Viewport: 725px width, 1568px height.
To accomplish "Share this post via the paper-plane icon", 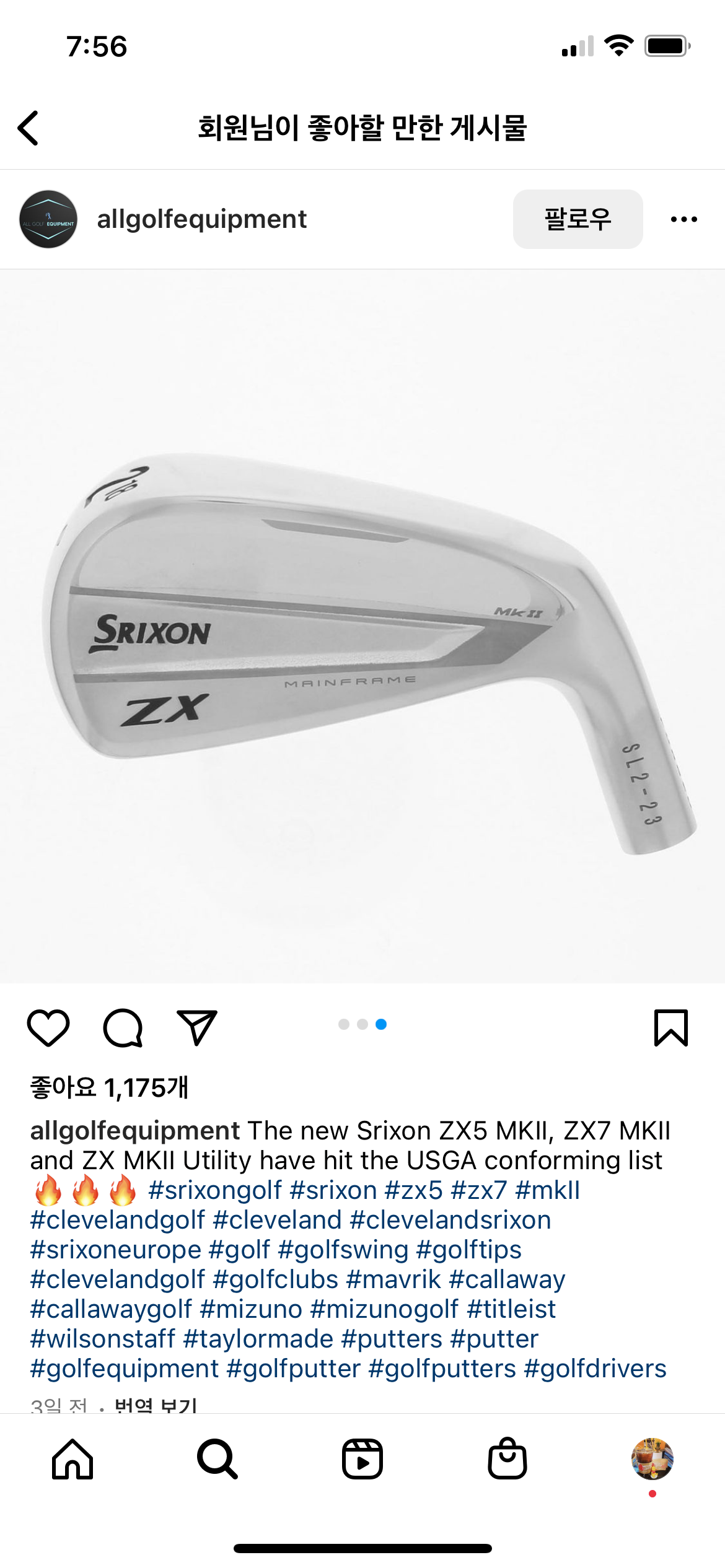I will coord(196,1028).
